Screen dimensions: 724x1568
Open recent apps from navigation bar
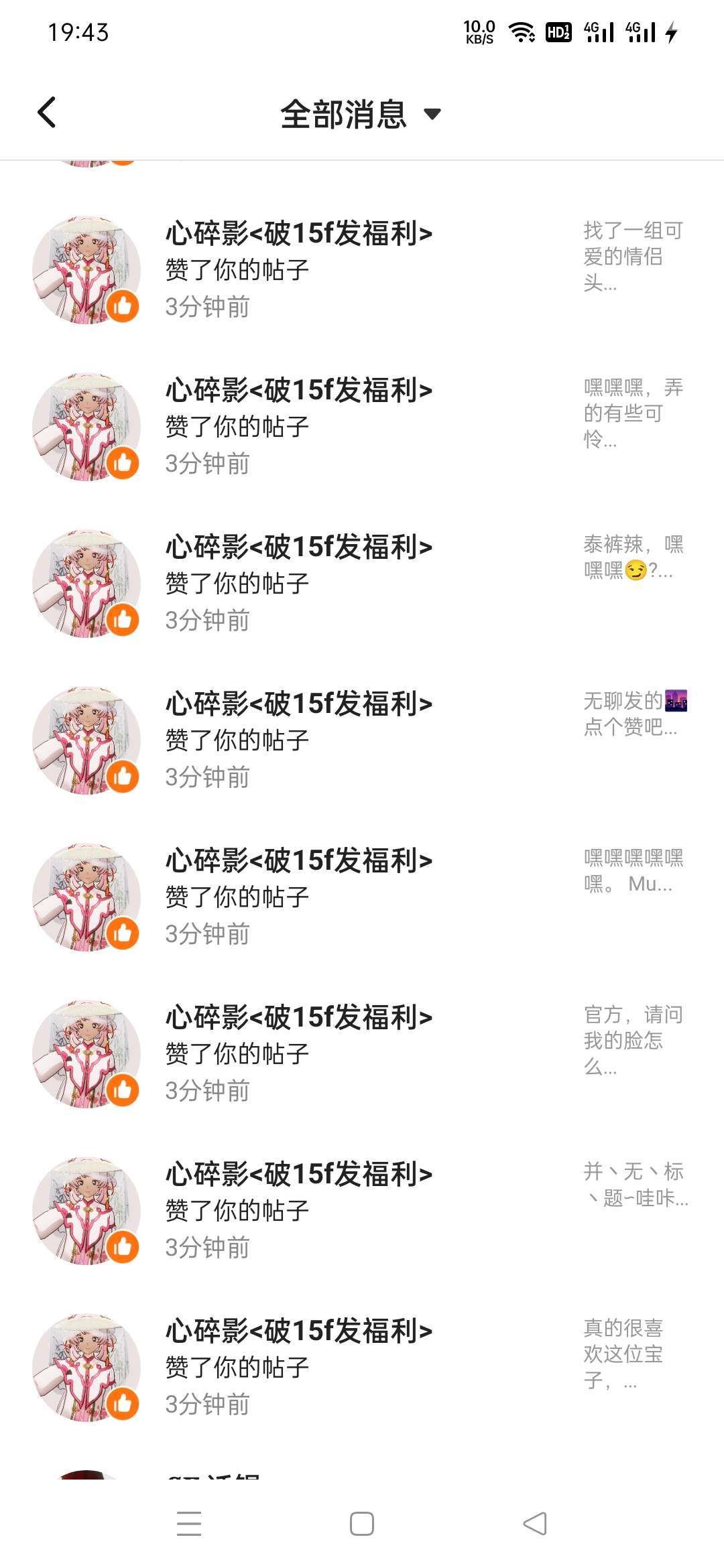189,1524
